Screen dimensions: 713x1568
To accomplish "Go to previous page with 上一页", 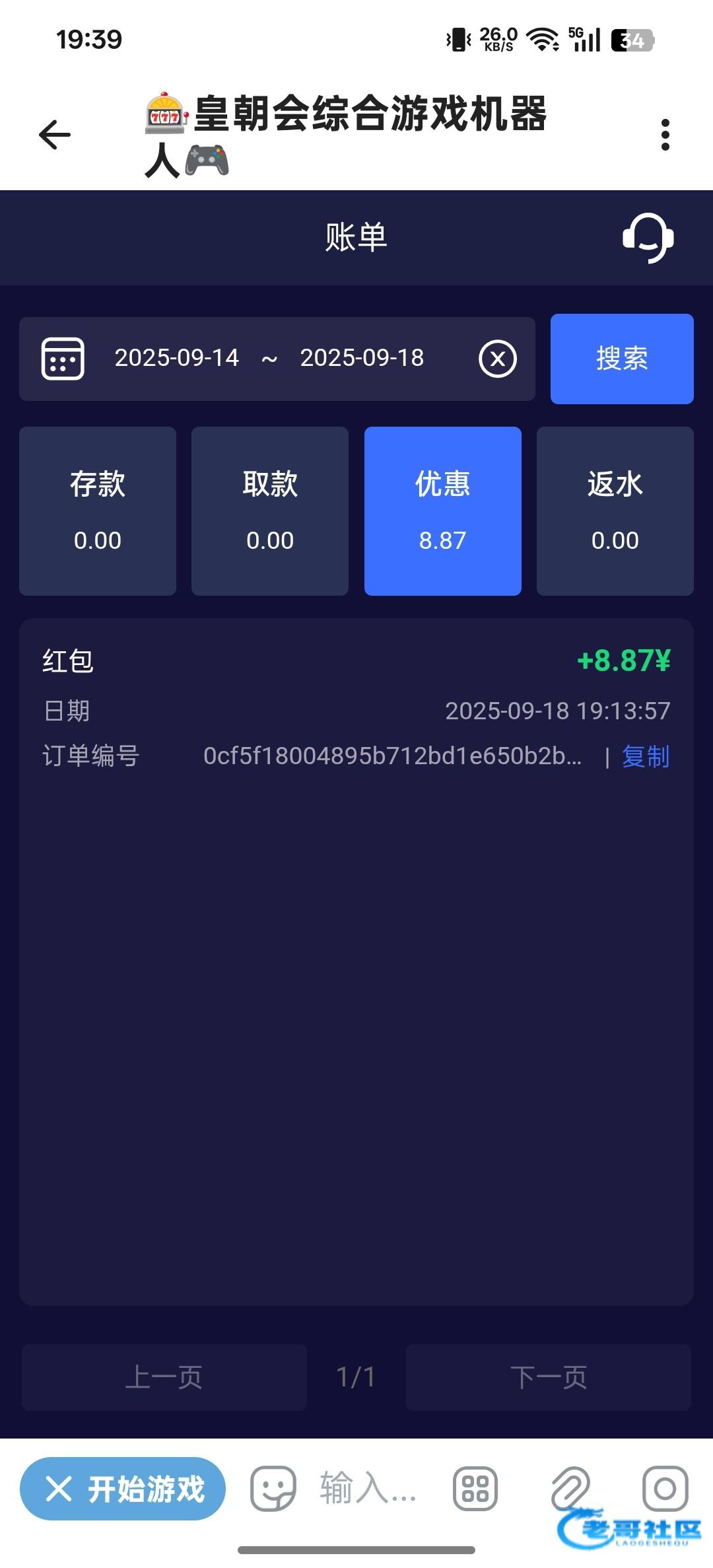I will [164, 1377].
